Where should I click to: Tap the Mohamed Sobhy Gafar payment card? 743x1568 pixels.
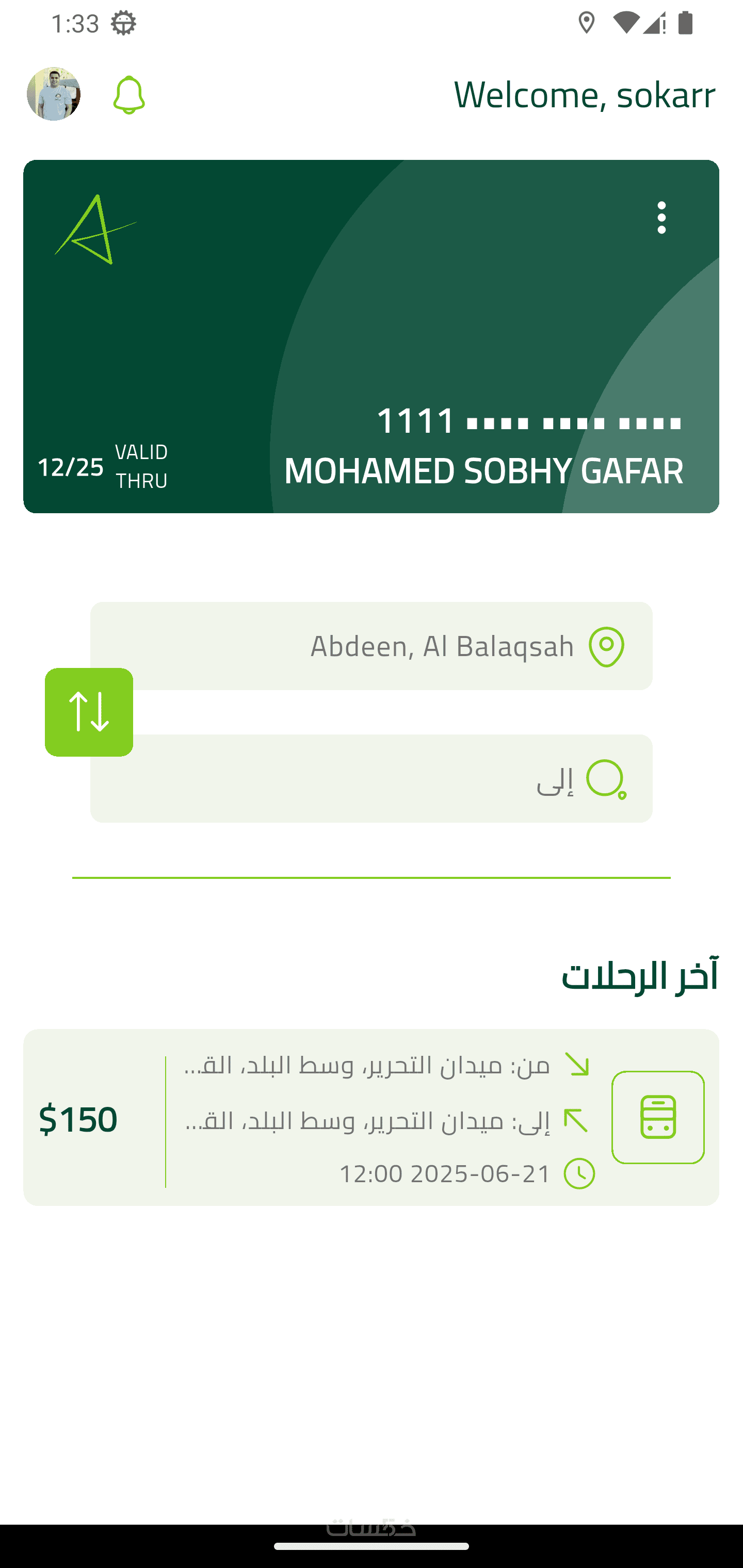pyautogui.click(x=371, y=336)
